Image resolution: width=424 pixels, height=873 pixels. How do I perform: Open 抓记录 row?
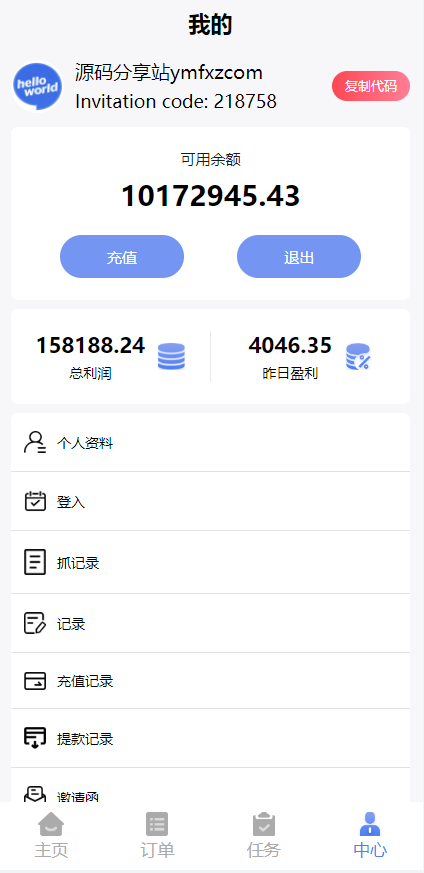210,562
